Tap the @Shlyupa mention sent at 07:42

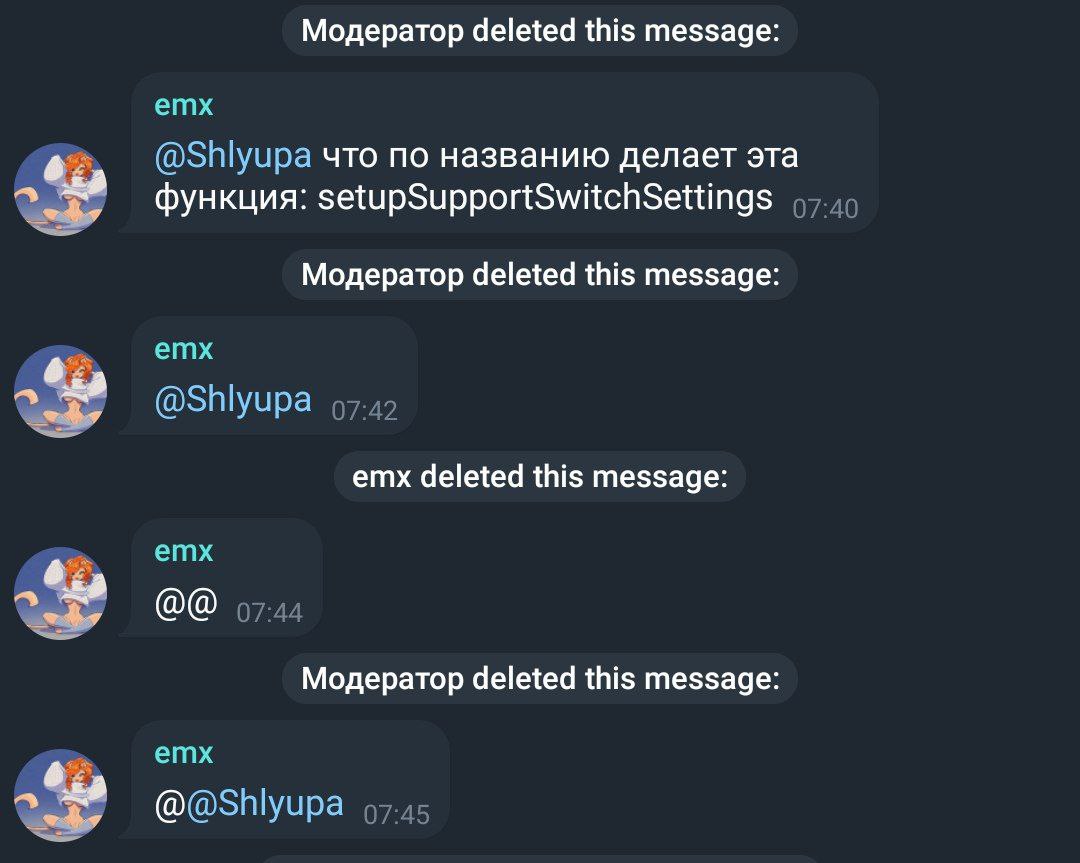(x=233, y=400)
